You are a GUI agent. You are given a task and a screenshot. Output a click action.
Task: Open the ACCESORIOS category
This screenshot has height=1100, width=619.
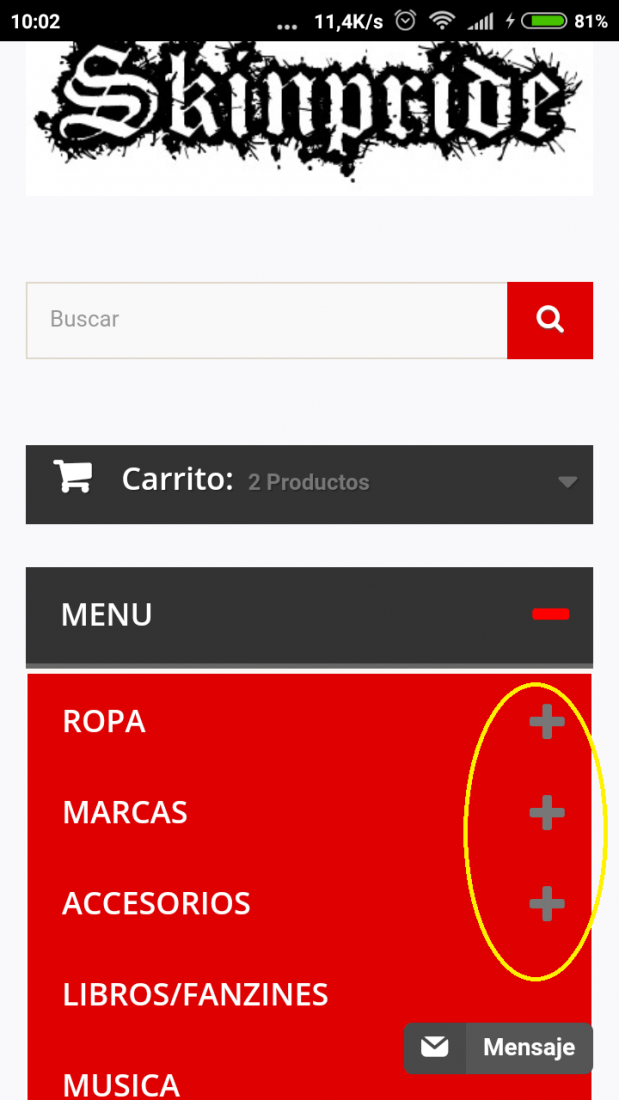point(157,904)
